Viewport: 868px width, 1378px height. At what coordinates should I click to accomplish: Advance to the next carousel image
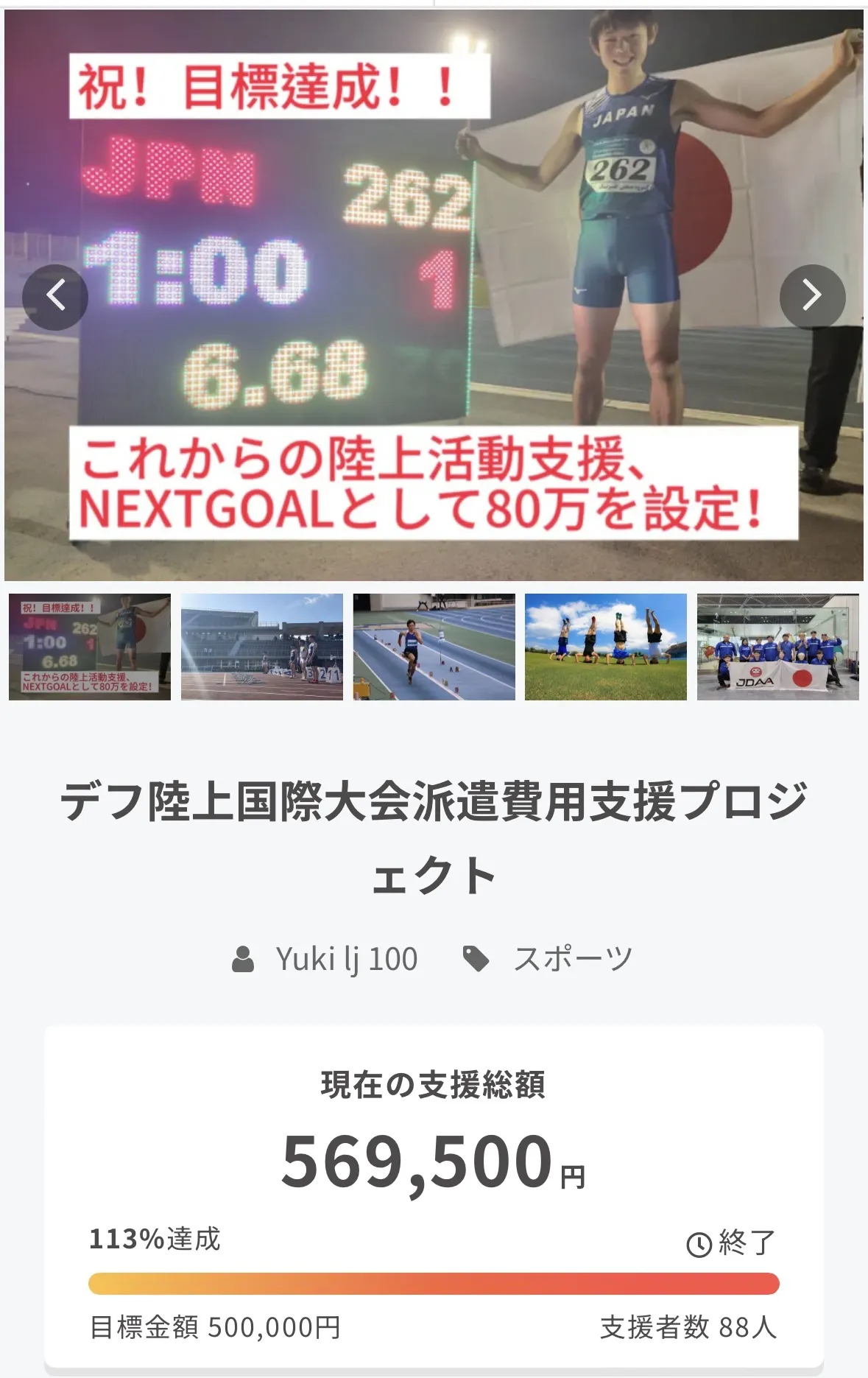(x=811, y=297)
